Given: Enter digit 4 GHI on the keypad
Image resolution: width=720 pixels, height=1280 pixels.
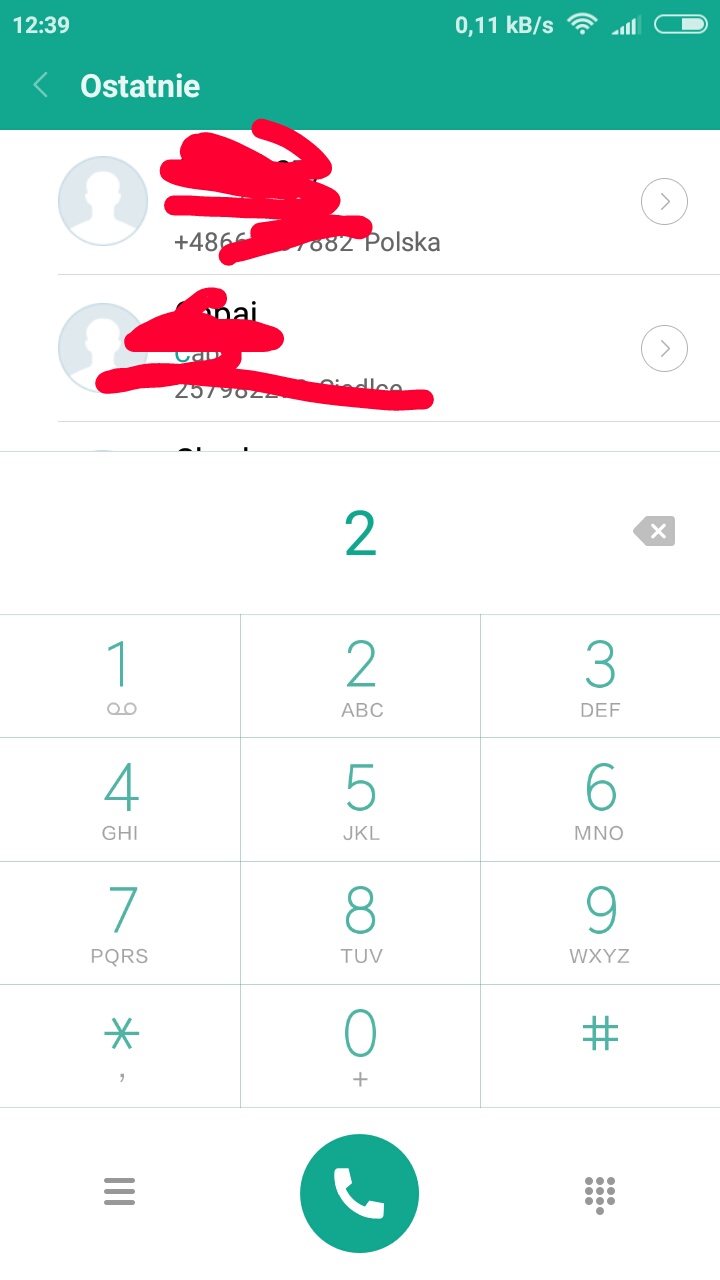Looking at the screenshot, I should pyautogui.click(x=120, y=799).
